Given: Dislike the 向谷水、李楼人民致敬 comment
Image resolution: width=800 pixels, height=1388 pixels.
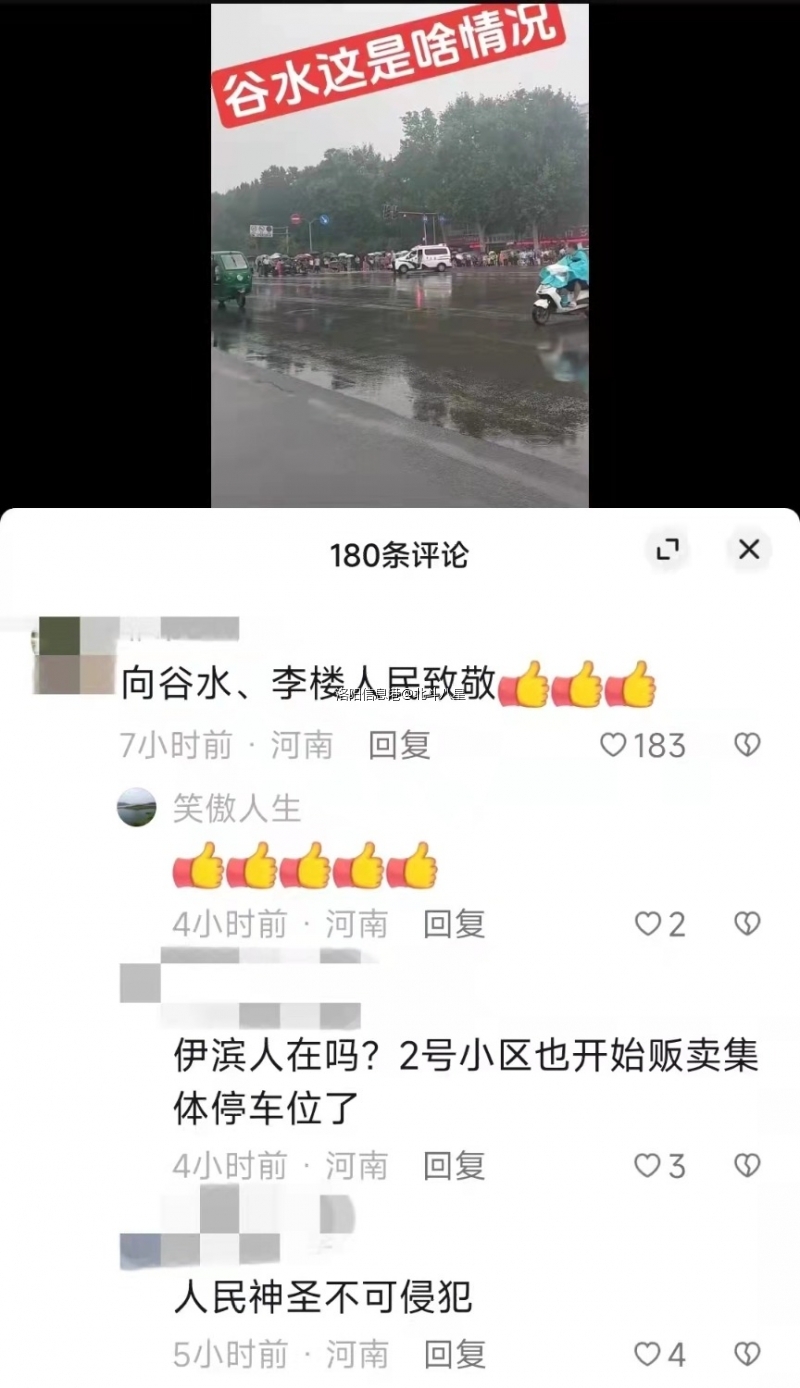Looking at the screenshot, I should coord(747,745).
